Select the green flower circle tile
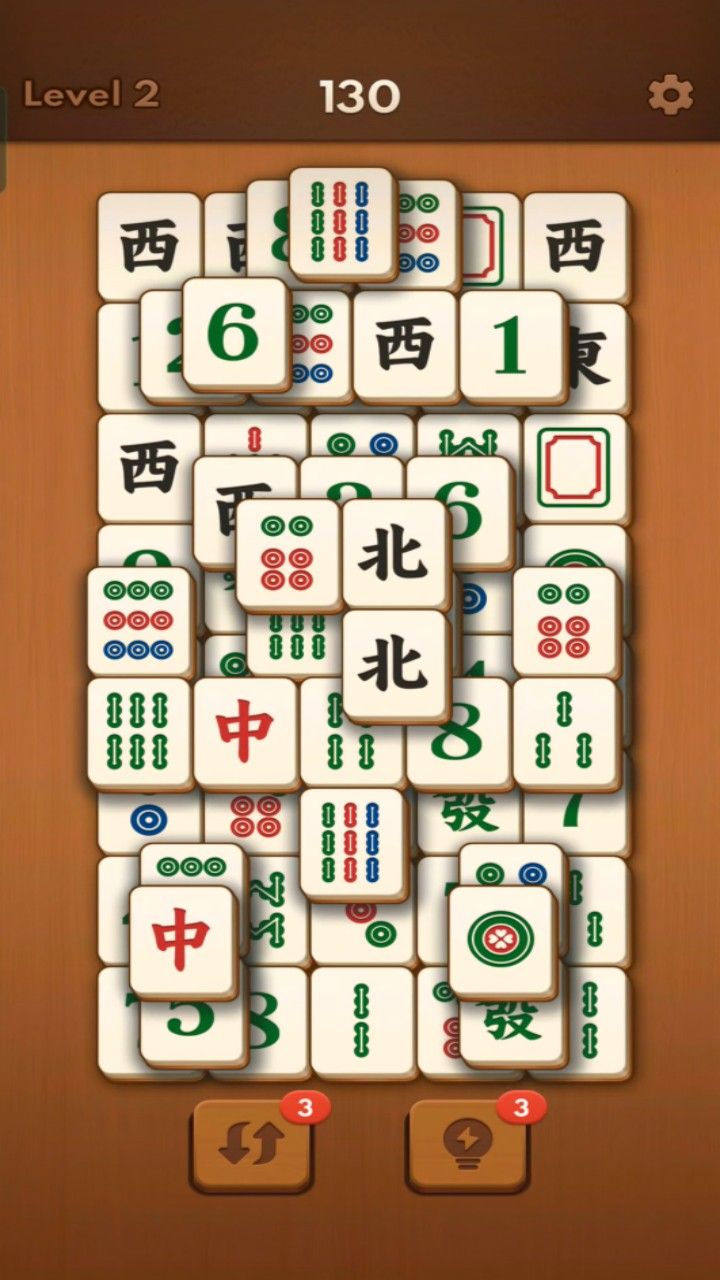 tap(501, 940)
